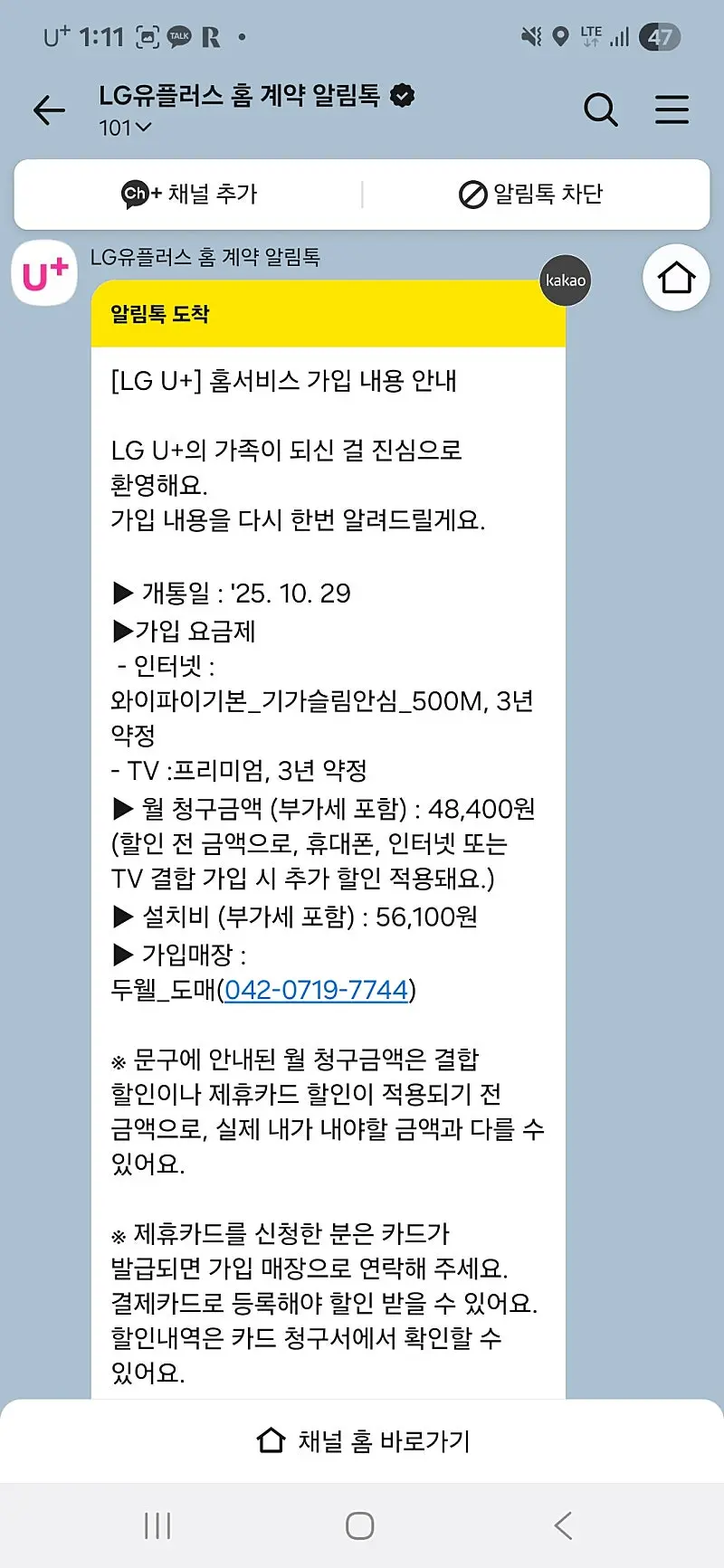
Task: Tap the system back navigation button
Action: (563, 1525)
